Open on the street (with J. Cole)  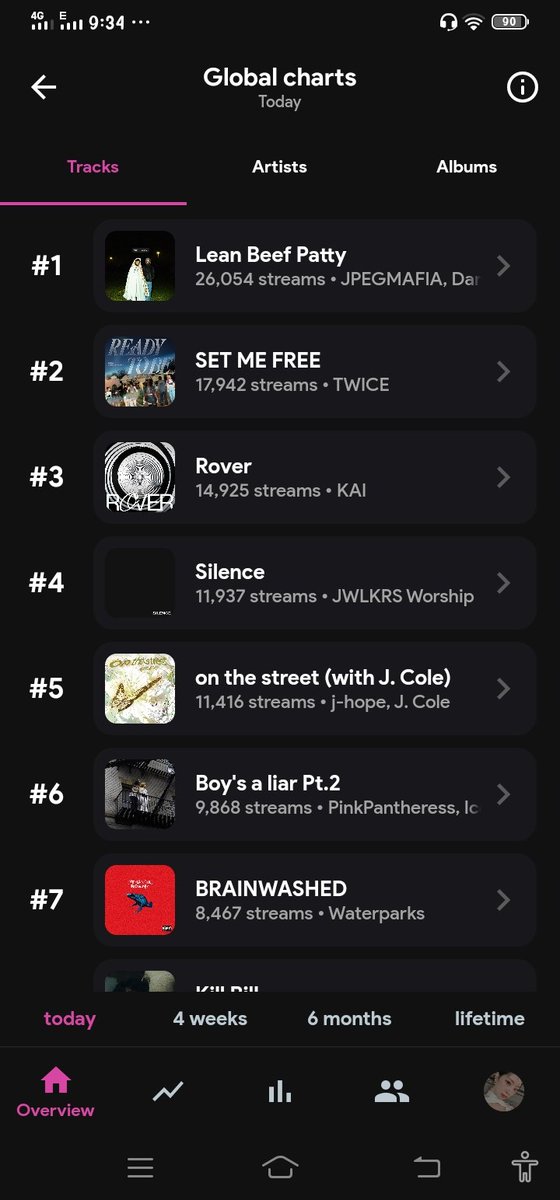point(315,689)
